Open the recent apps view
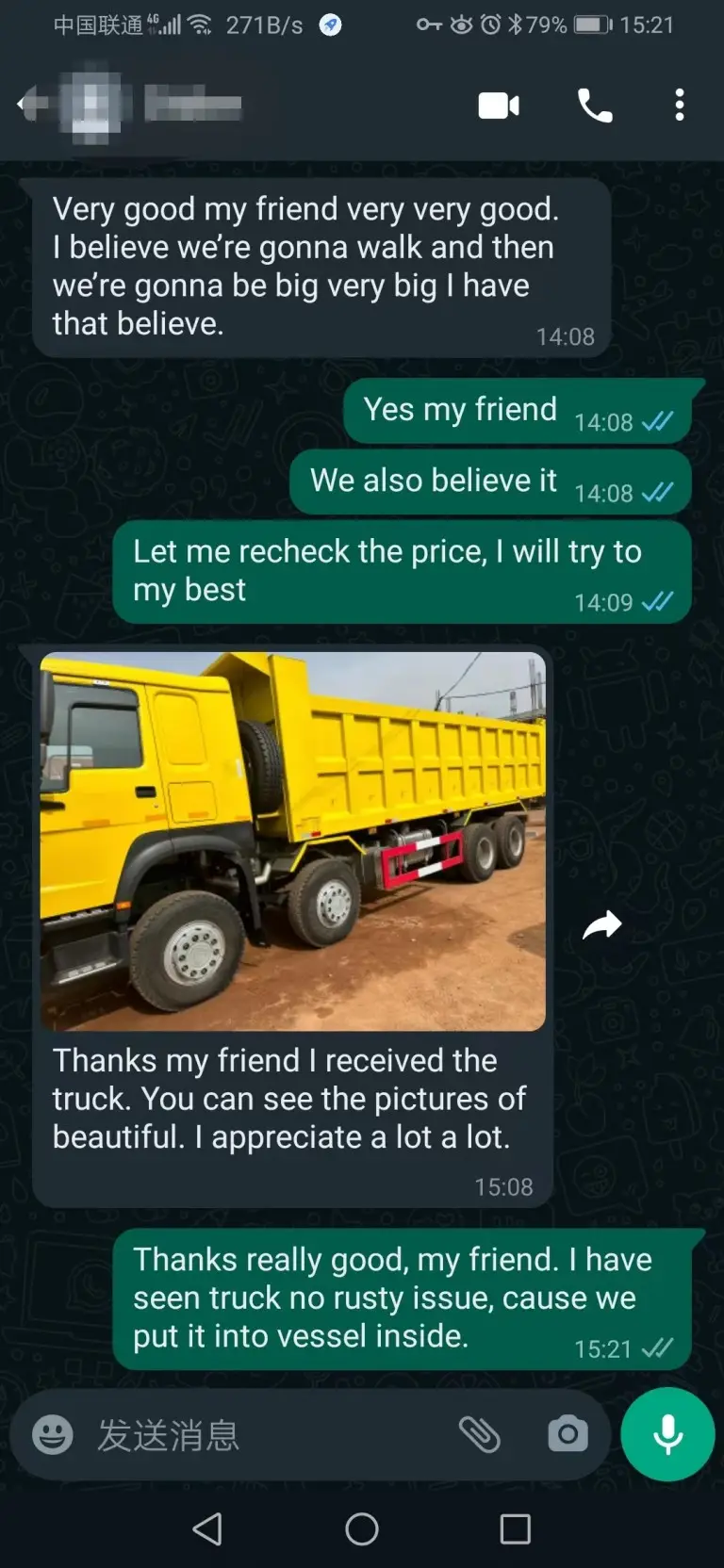 tap(515, 1528)
